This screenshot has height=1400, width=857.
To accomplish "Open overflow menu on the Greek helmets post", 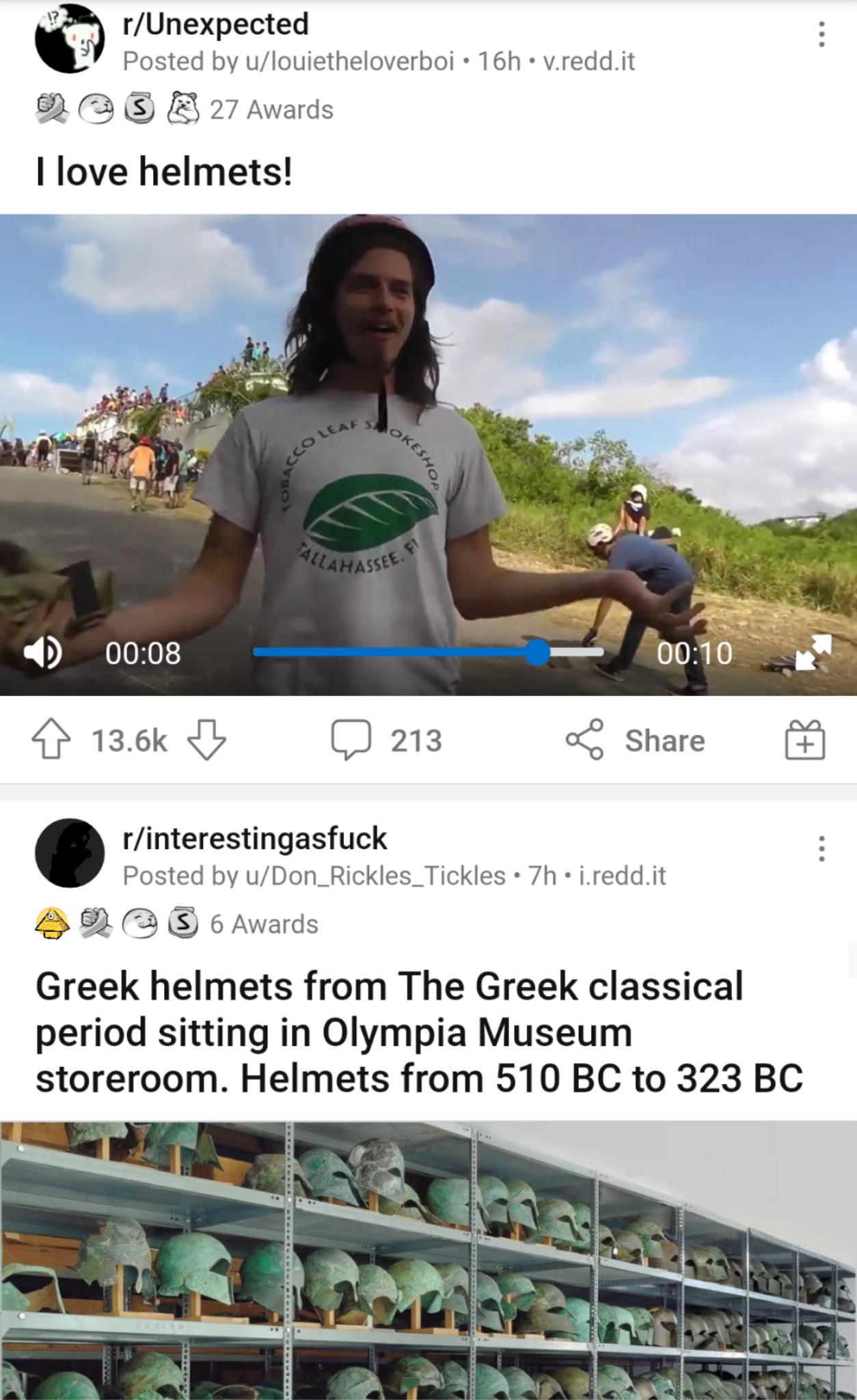I will click(821, 848).
